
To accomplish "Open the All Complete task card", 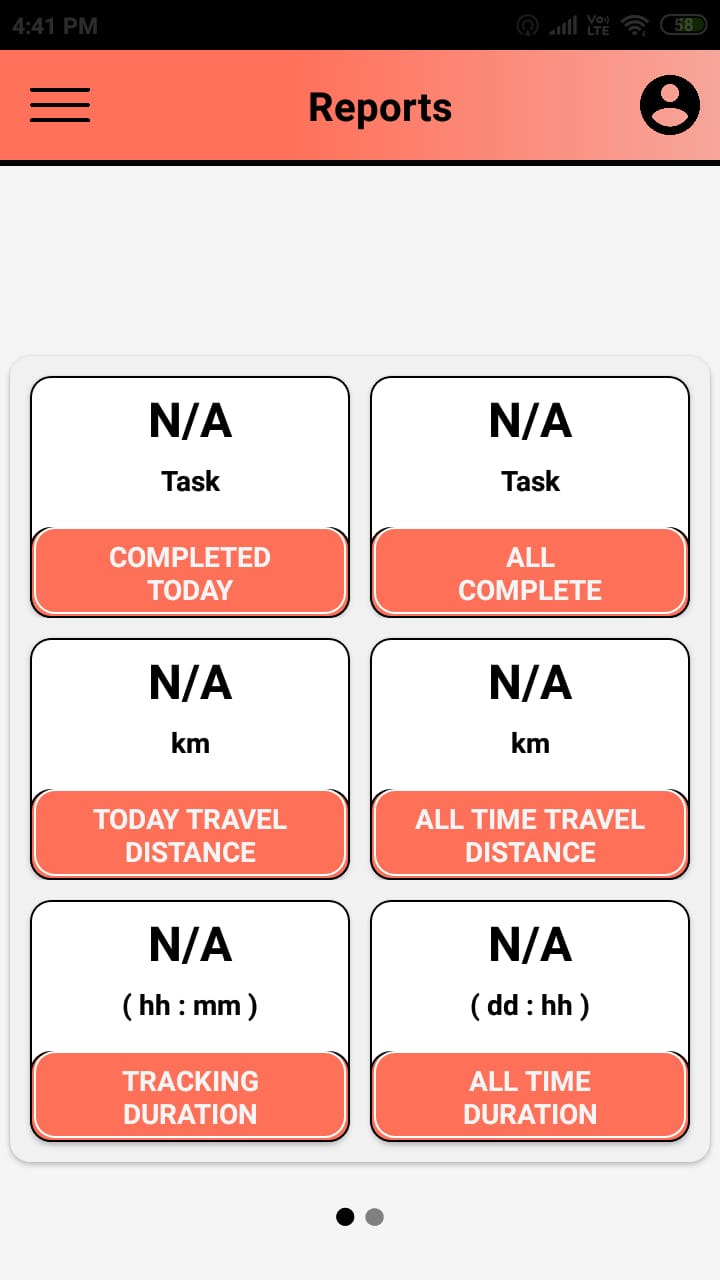I will pyautogui.click(x=530, y=497).
